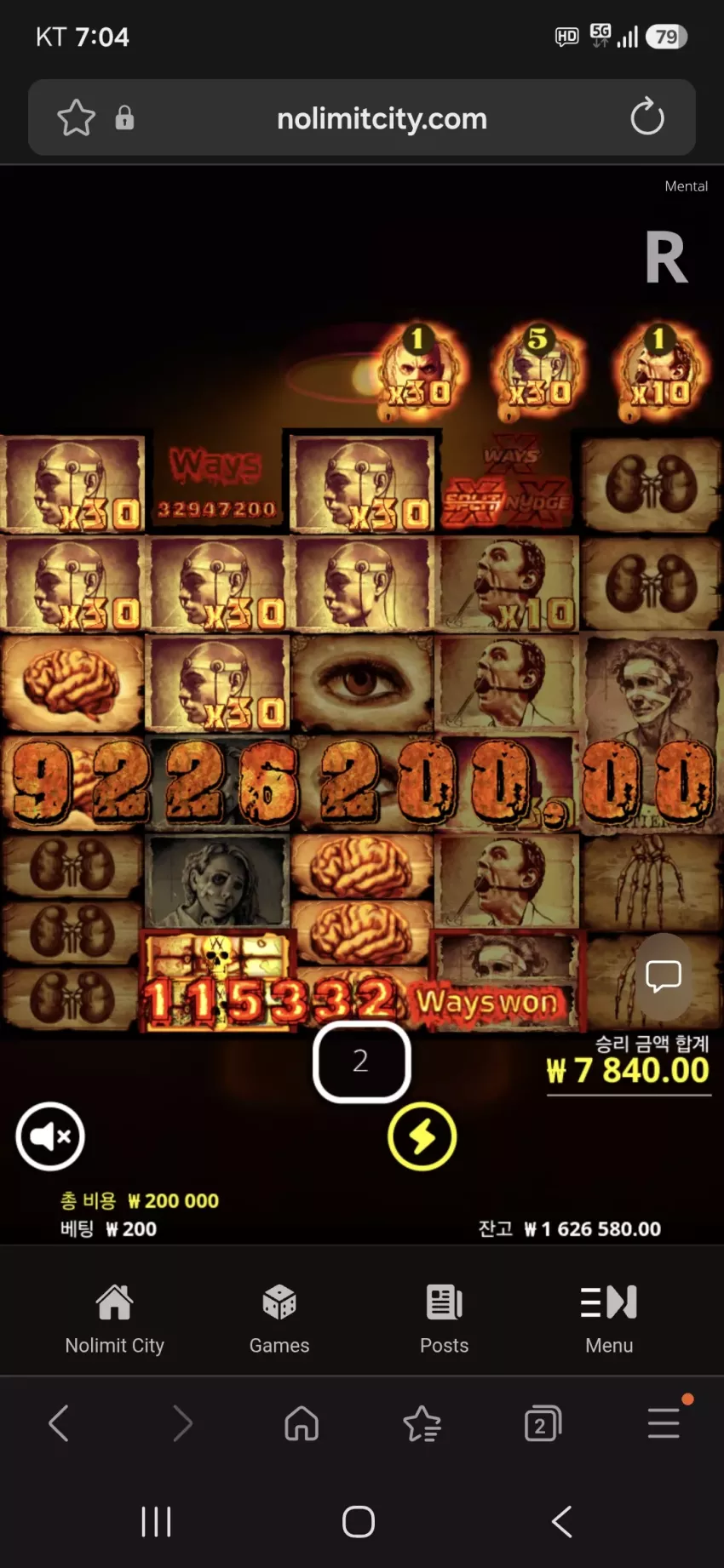724x1568 pixels.
Task: View the open browser tabs
Action: click(543, 1423)
